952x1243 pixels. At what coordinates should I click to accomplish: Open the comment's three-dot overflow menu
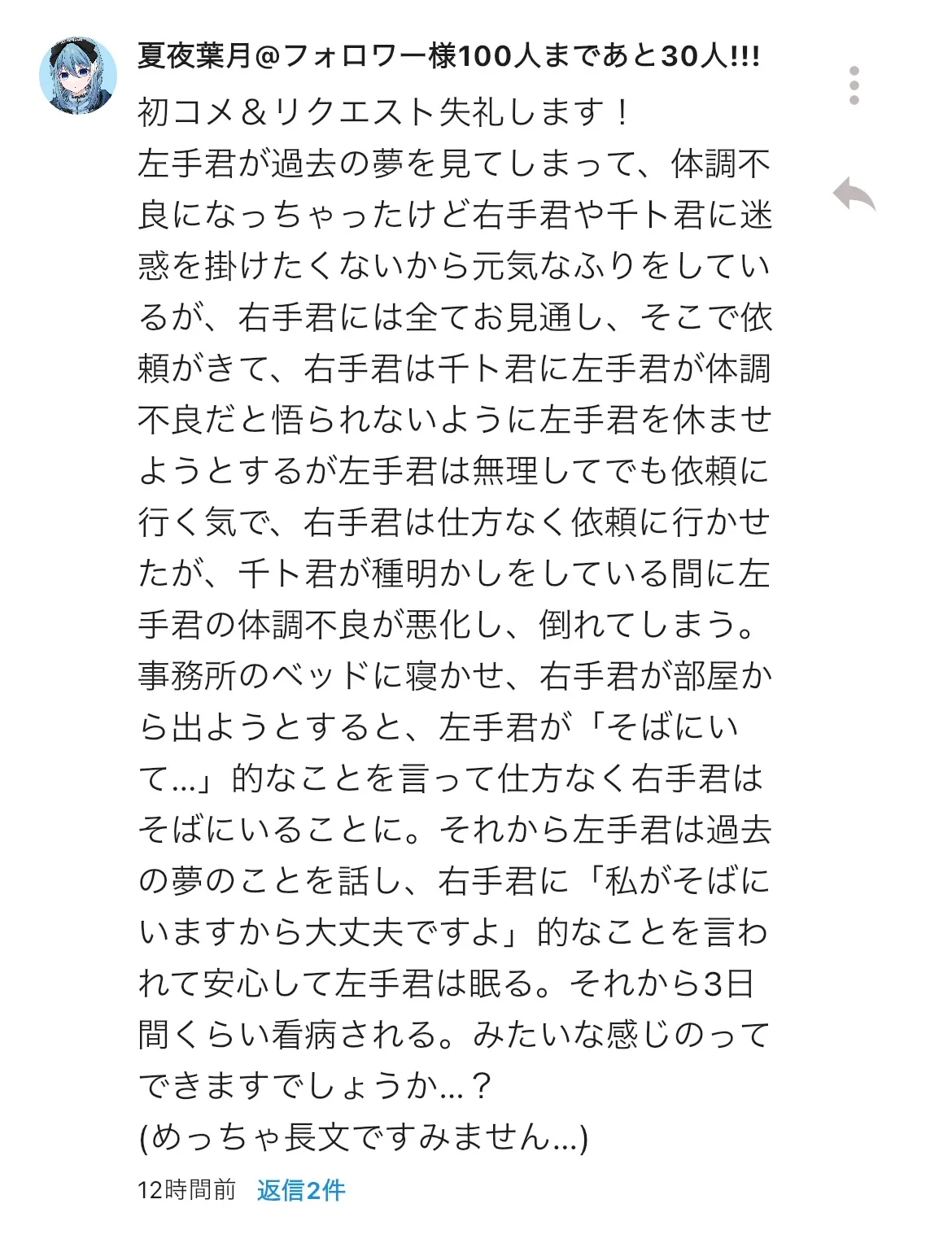[x=854, y=85]
